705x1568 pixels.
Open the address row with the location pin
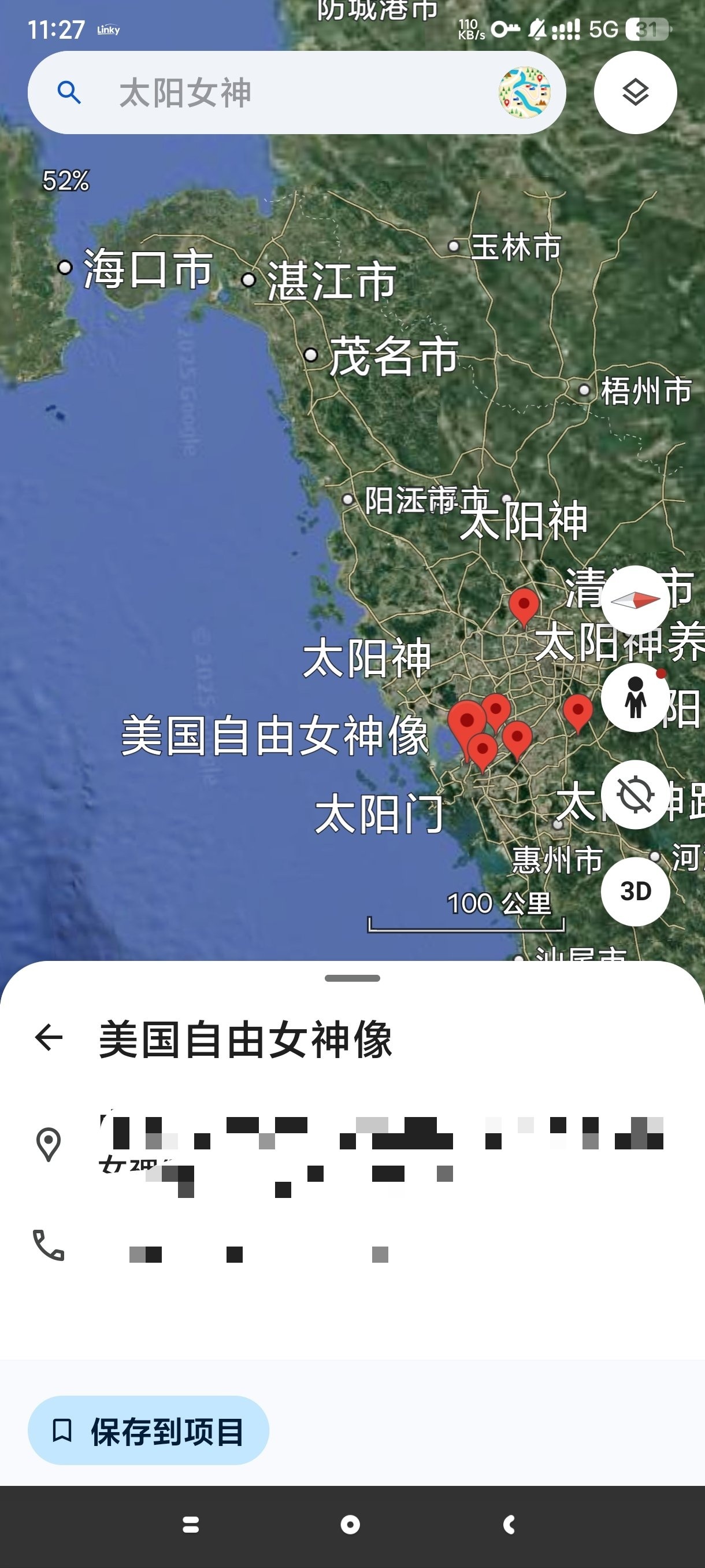pyautogui.click(x=365, y=1144)
